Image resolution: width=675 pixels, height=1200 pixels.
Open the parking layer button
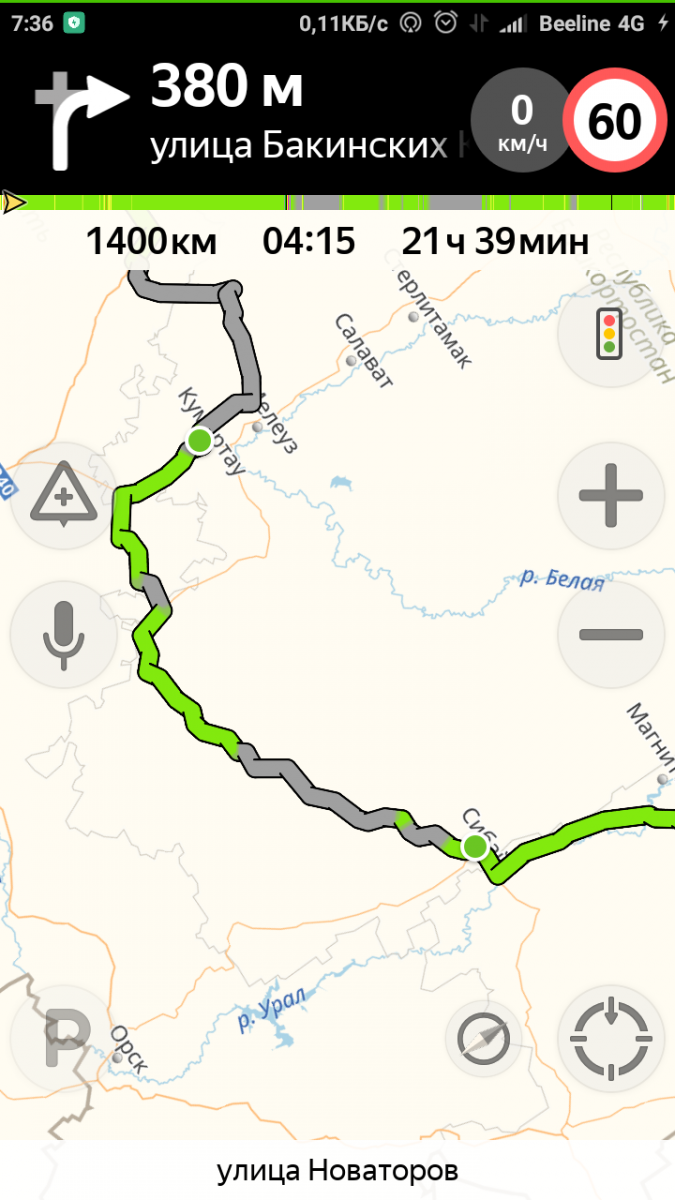tap(63, 1039)
